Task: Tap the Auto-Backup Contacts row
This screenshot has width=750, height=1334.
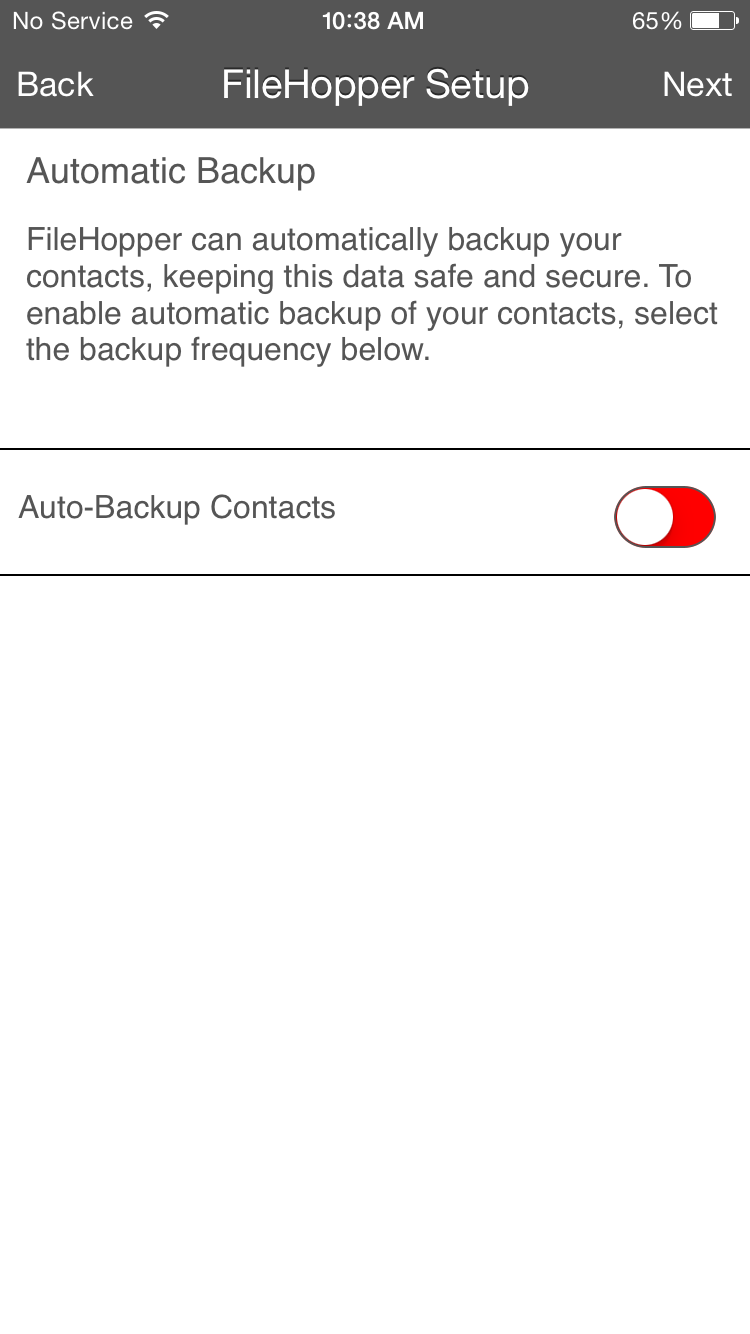Action: (x=374, y=510)
